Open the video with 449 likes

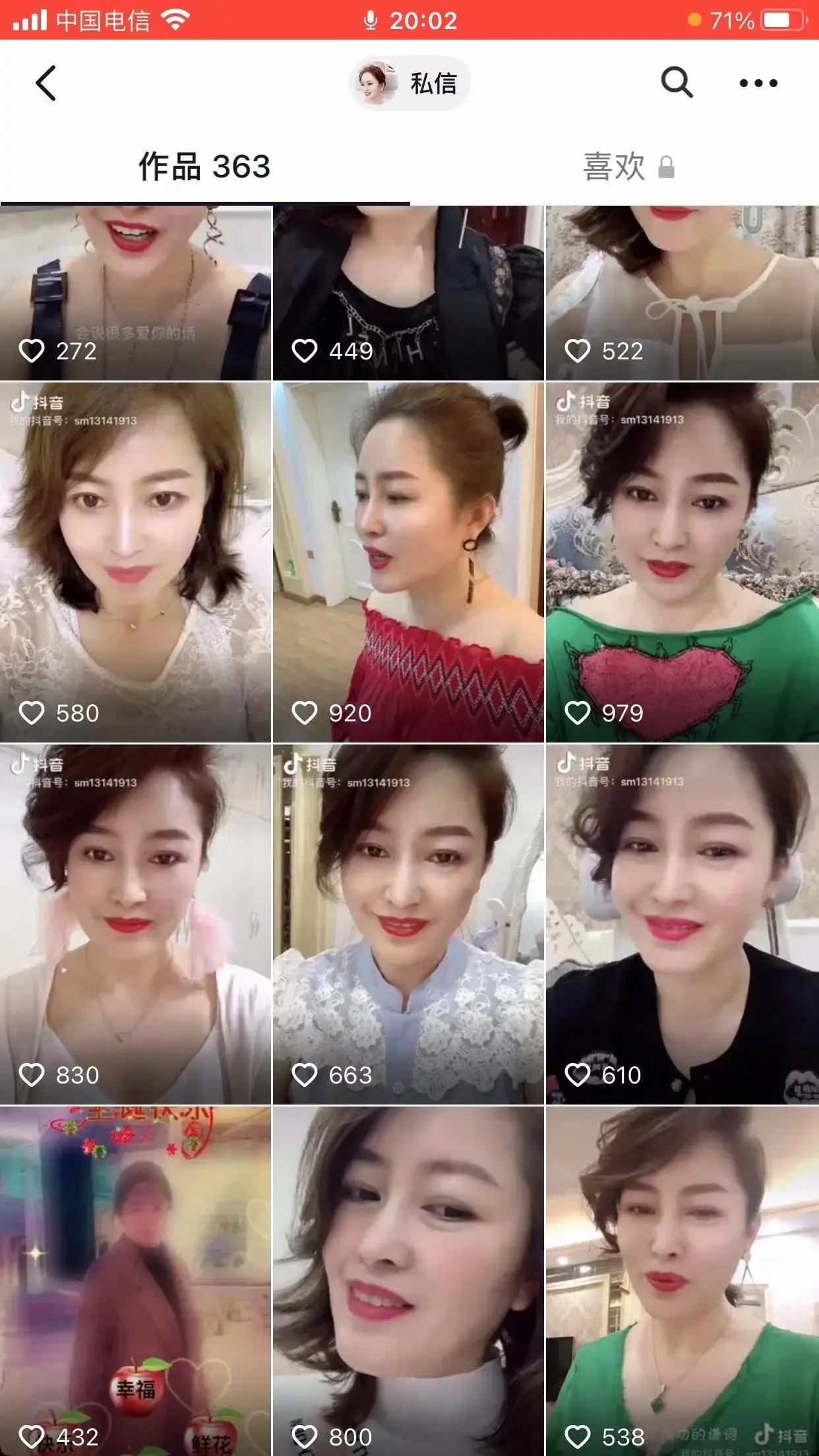408,293
